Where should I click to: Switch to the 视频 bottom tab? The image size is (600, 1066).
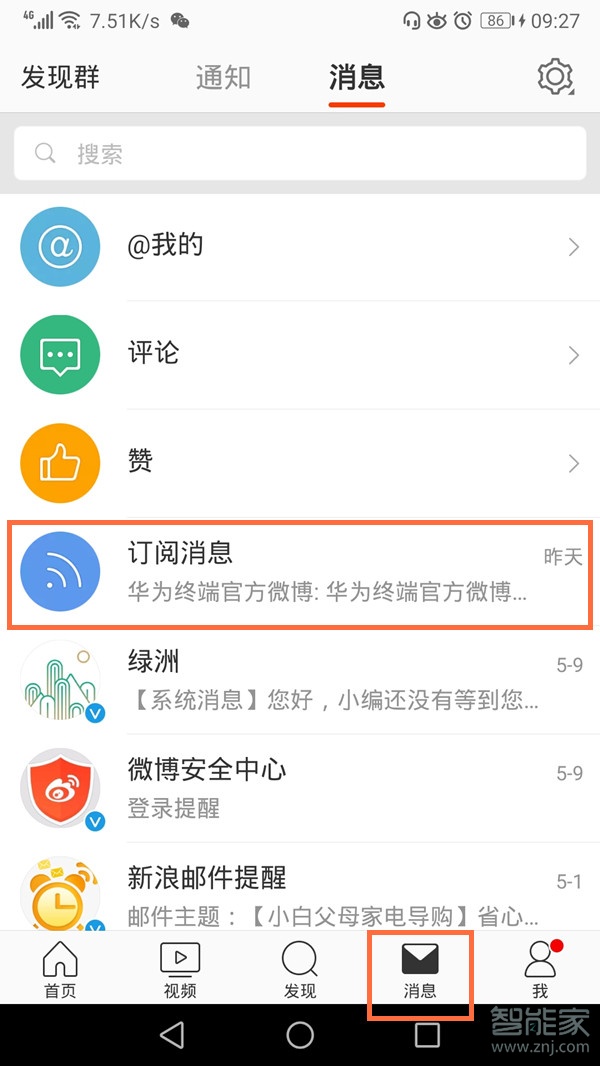pyautogui.click(x=180, y=970)
